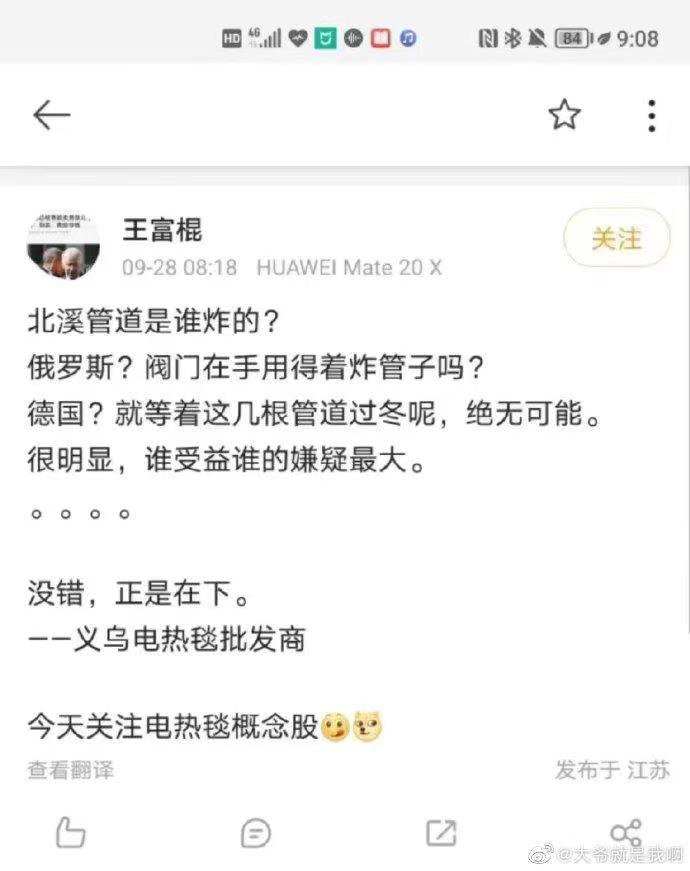
Task: Tap 查看翻译 to translate the post
Action: [x=70, y=770]
